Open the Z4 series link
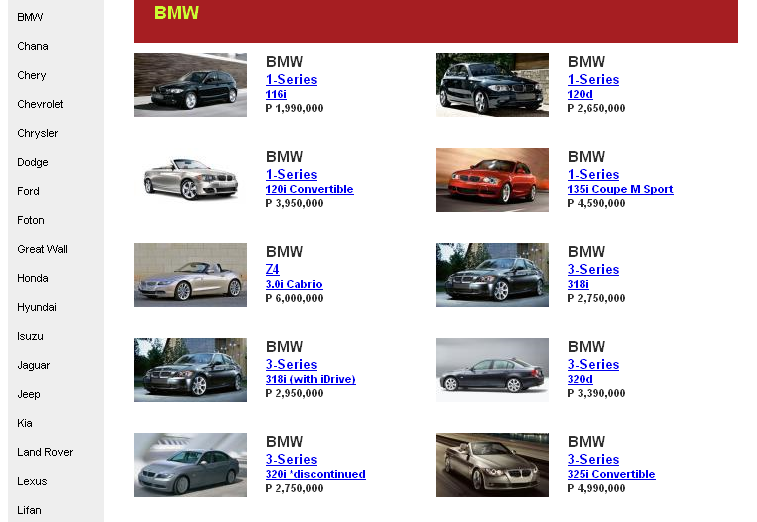 tap(272, 269)
